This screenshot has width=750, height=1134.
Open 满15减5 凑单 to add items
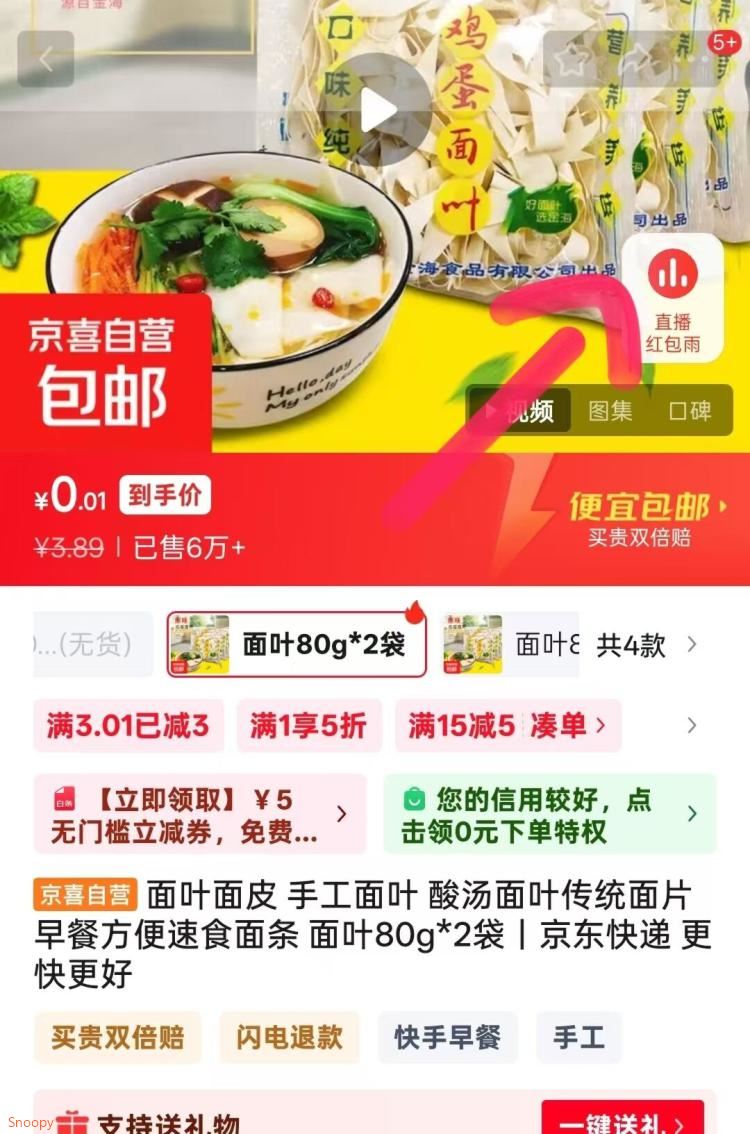(x=507, y=726)
